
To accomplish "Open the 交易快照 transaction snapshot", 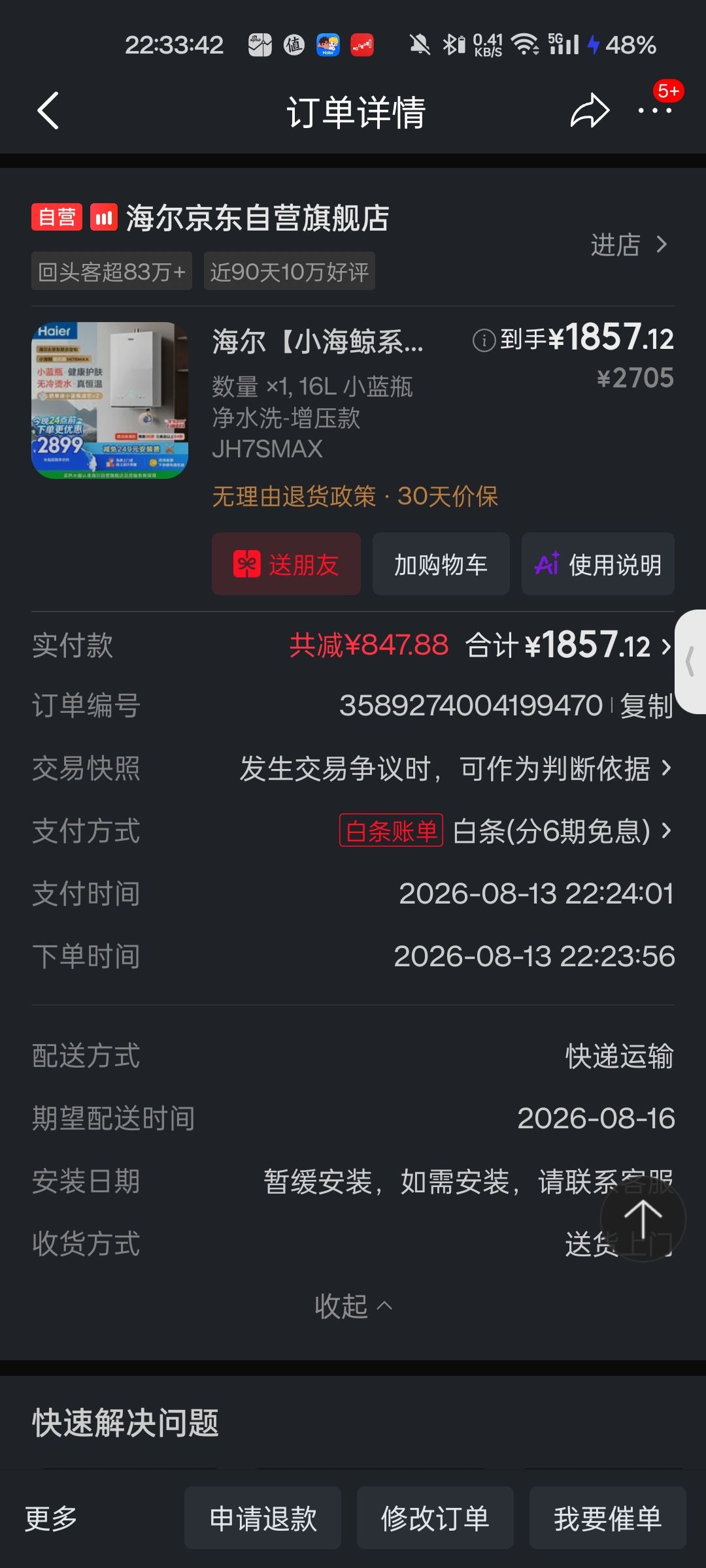I will 353,768.
